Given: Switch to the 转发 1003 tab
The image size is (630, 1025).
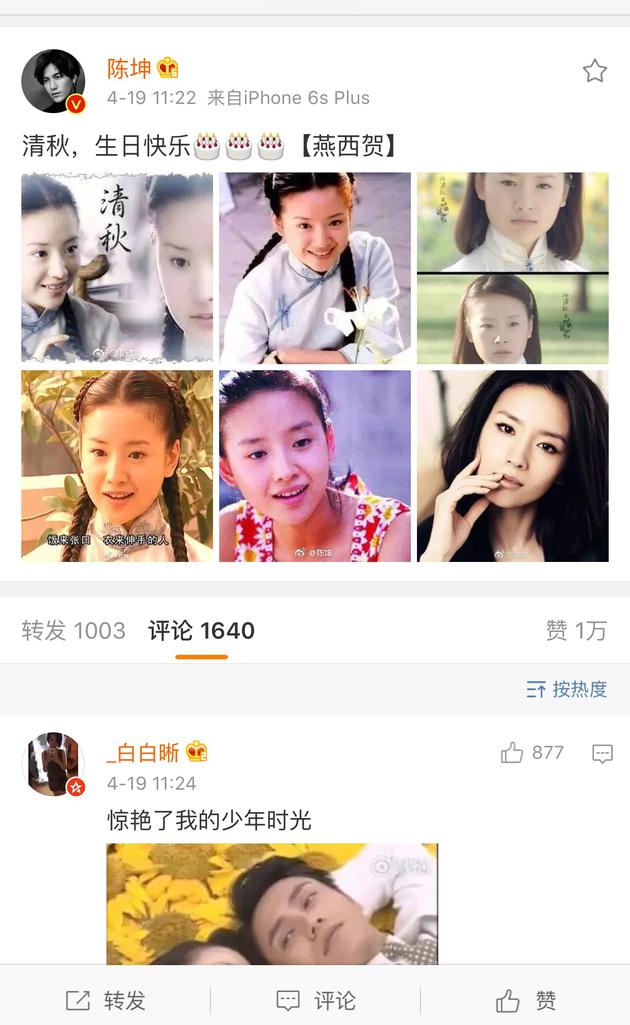Looking at the screenshot, I should point(74,631).
